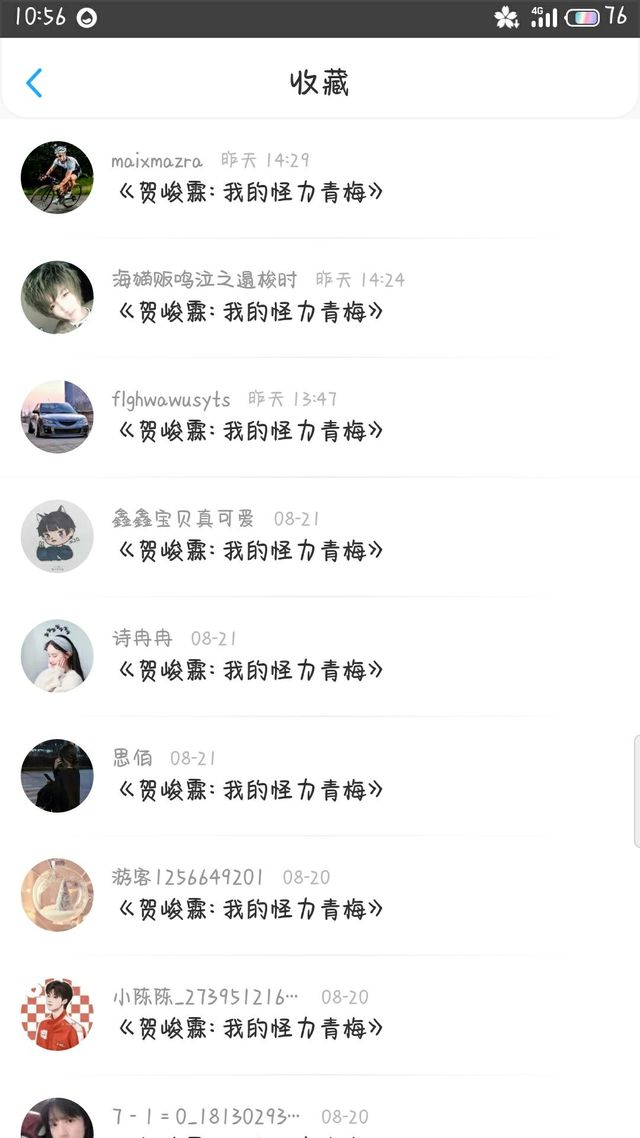Open the favorite from 海猫贩鸣泣之遗梭时
640x1138 pixels.
[250, 310]
